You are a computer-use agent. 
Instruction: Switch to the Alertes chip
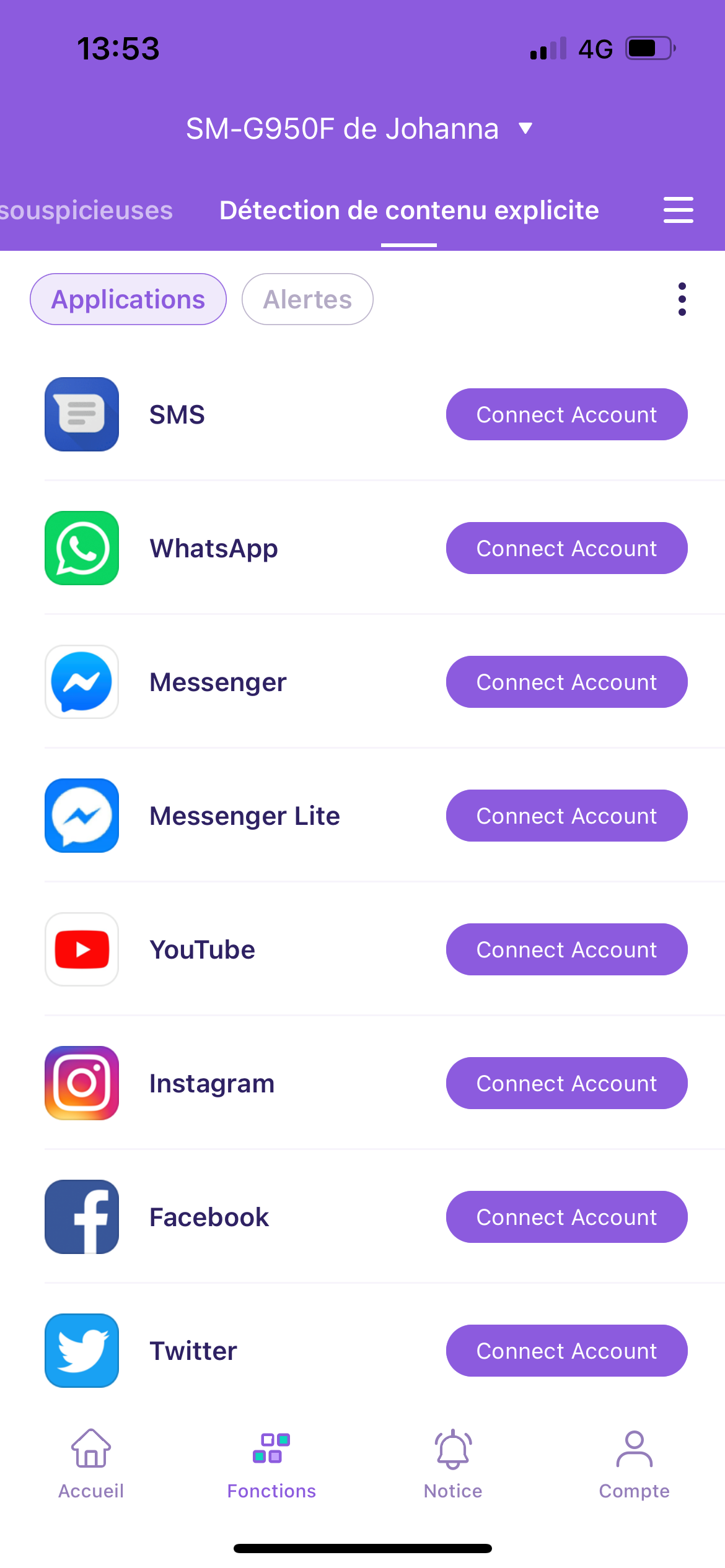307,299
